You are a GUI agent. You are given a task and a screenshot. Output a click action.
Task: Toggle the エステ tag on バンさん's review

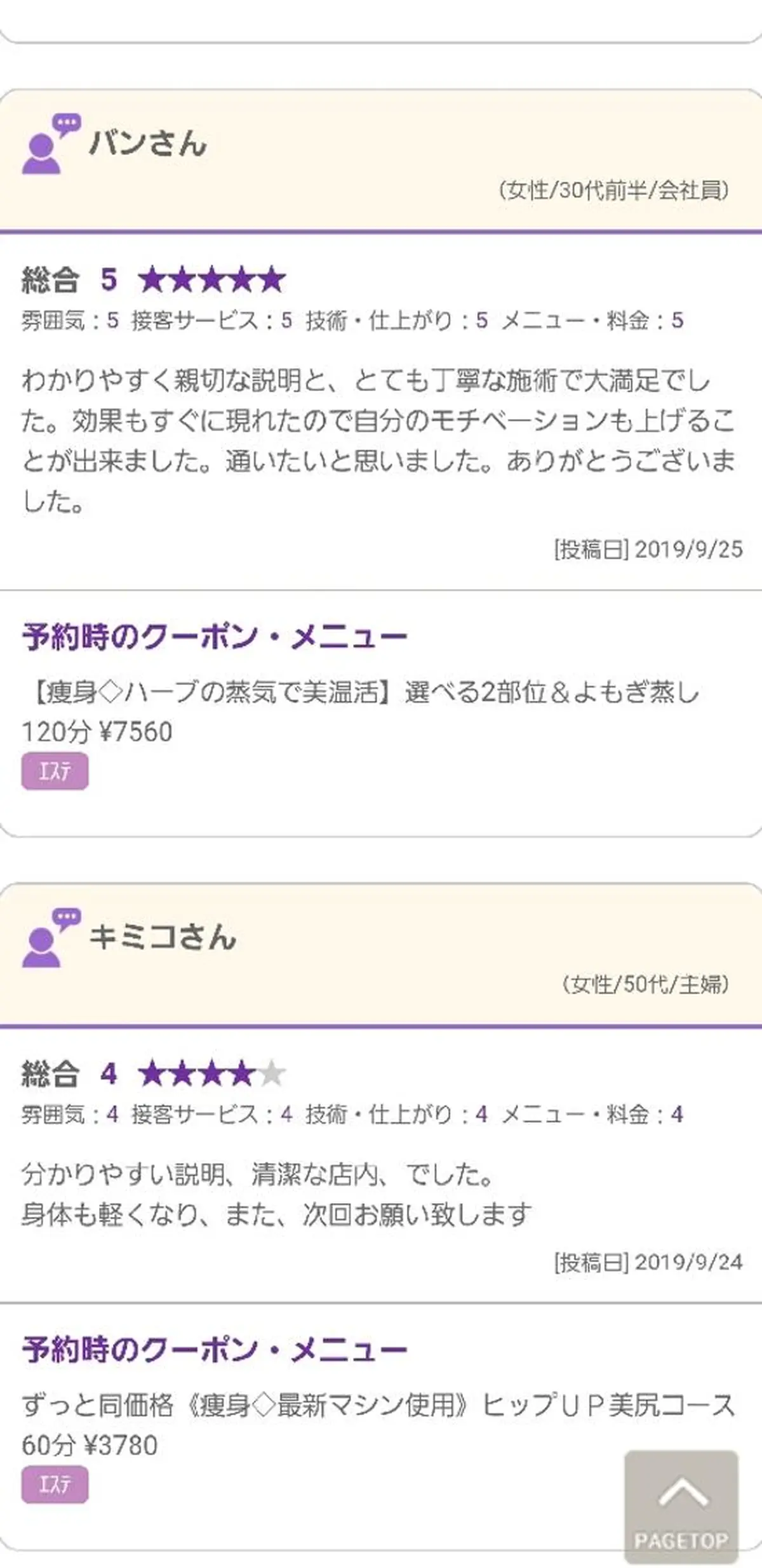tap(55, 770)
